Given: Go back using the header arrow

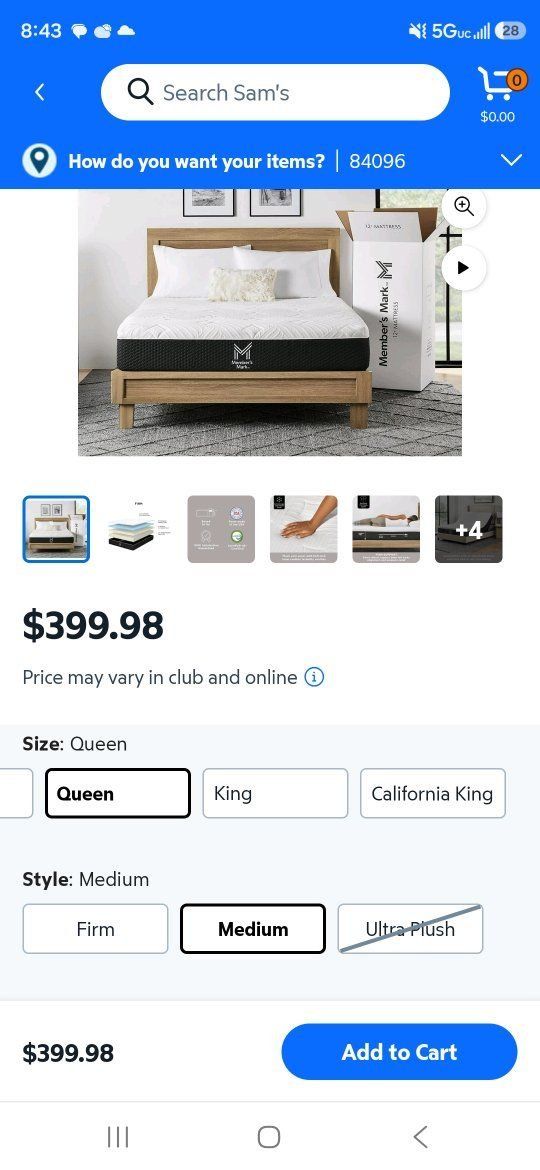Looking at the screenshot, I should (40, 93).
